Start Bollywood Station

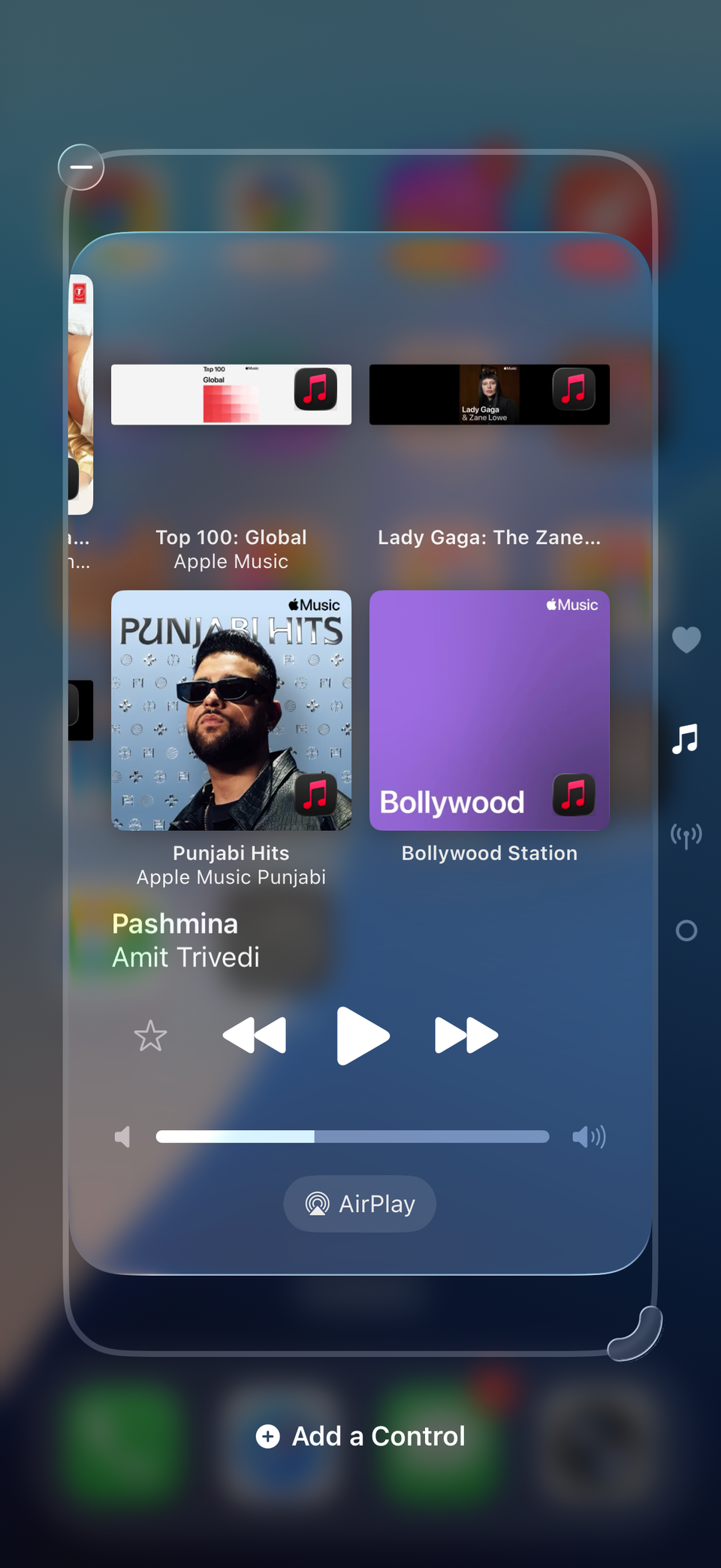pyautogui.click(x=489, y=710)
